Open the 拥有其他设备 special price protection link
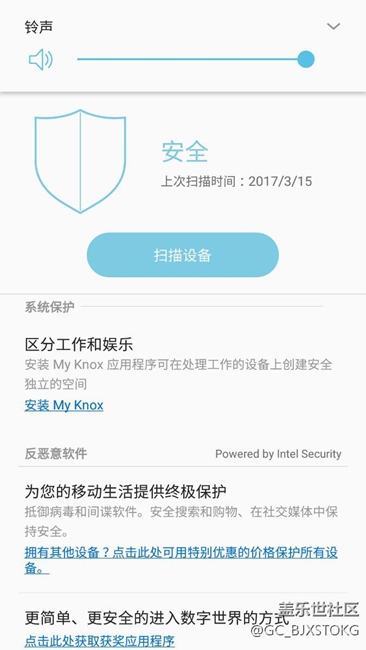Image resolution: width=366 pixels, height=650 pixels. click(181, 560)
